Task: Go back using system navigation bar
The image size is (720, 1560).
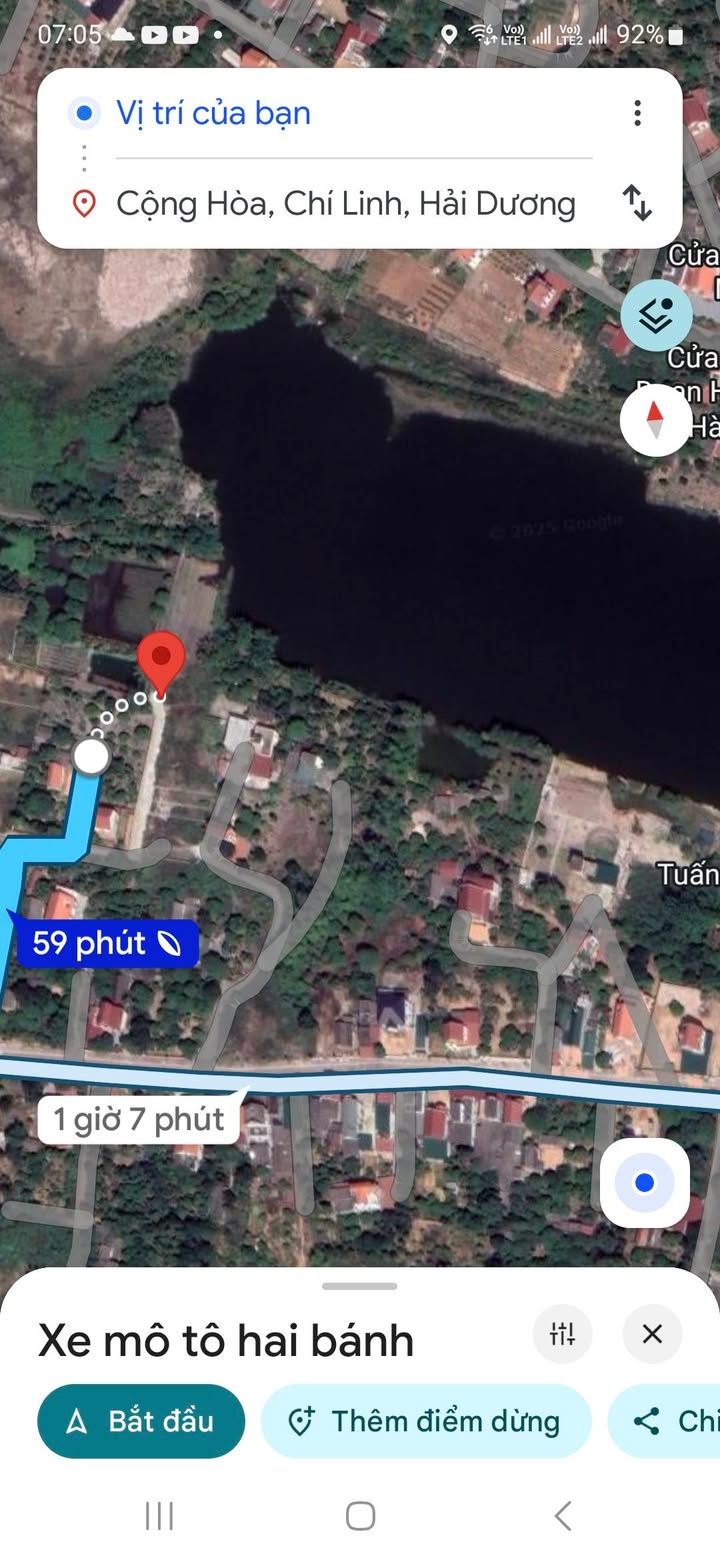Action: click(563, 1516)
